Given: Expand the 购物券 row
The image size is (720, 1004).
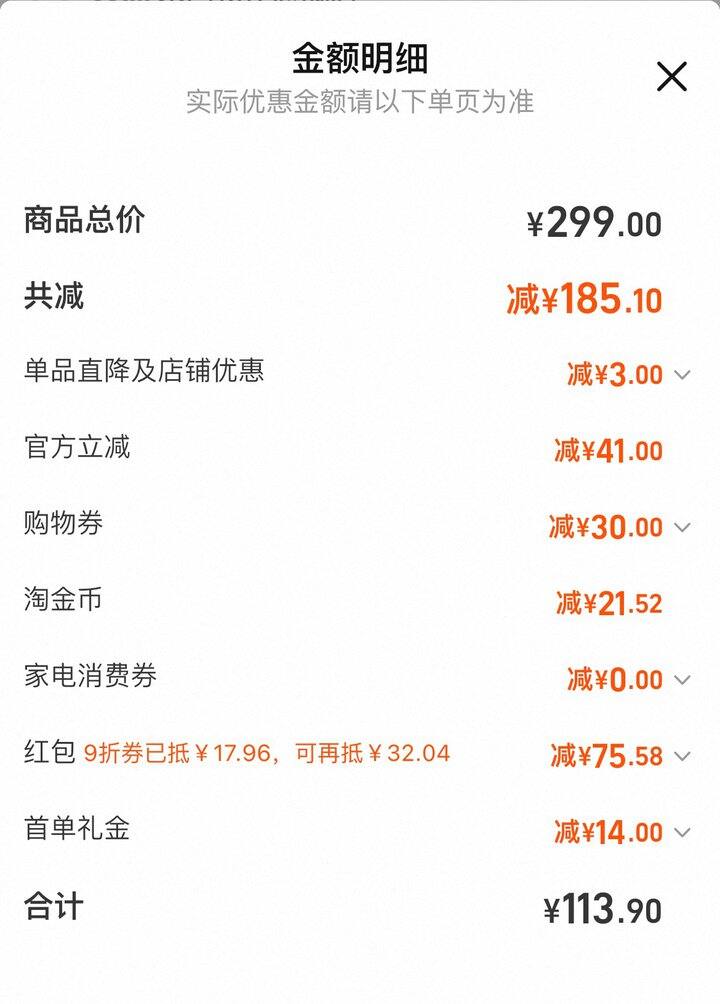Looking at the screenshot, I should [x=682, y=527].
